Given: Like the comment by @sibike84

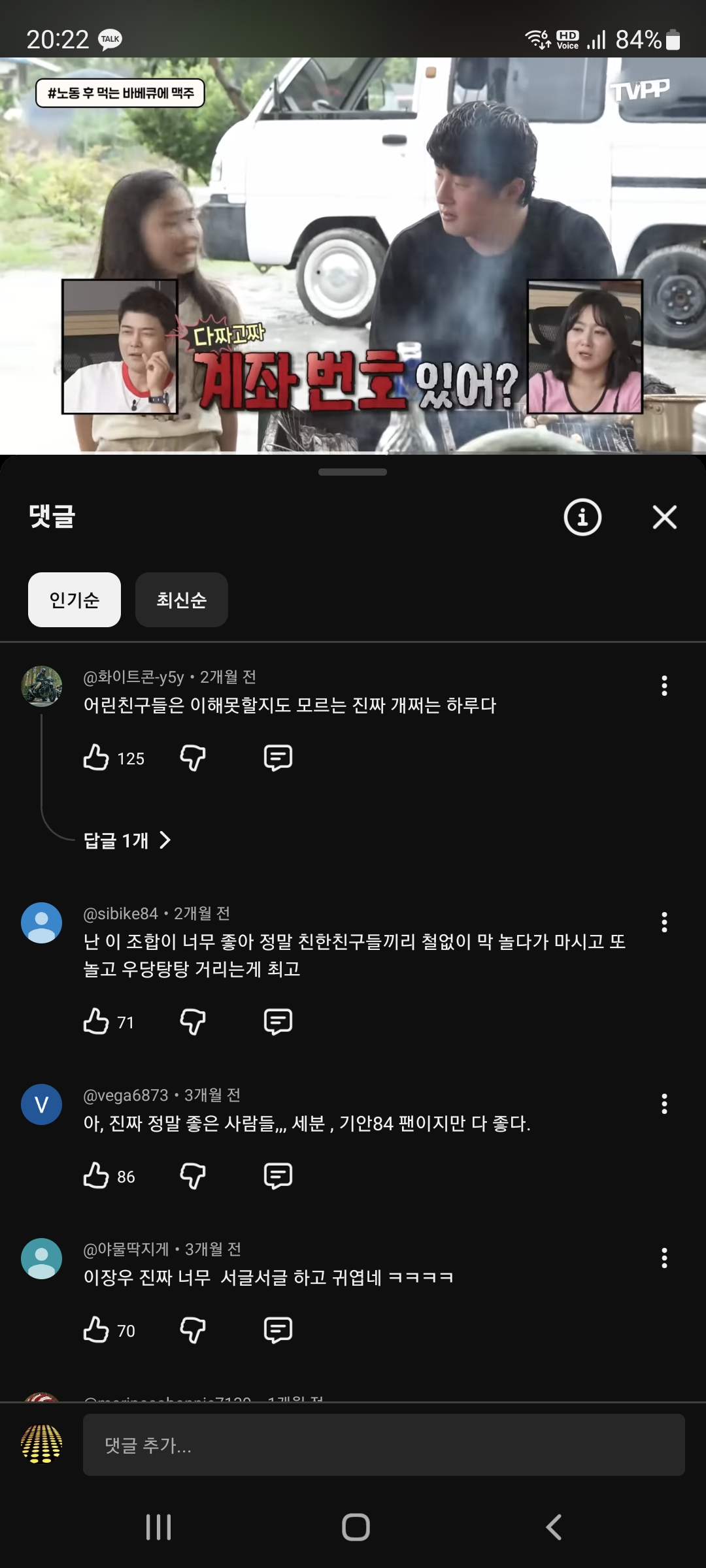Looking at the screenshot, I should 96,1022.
